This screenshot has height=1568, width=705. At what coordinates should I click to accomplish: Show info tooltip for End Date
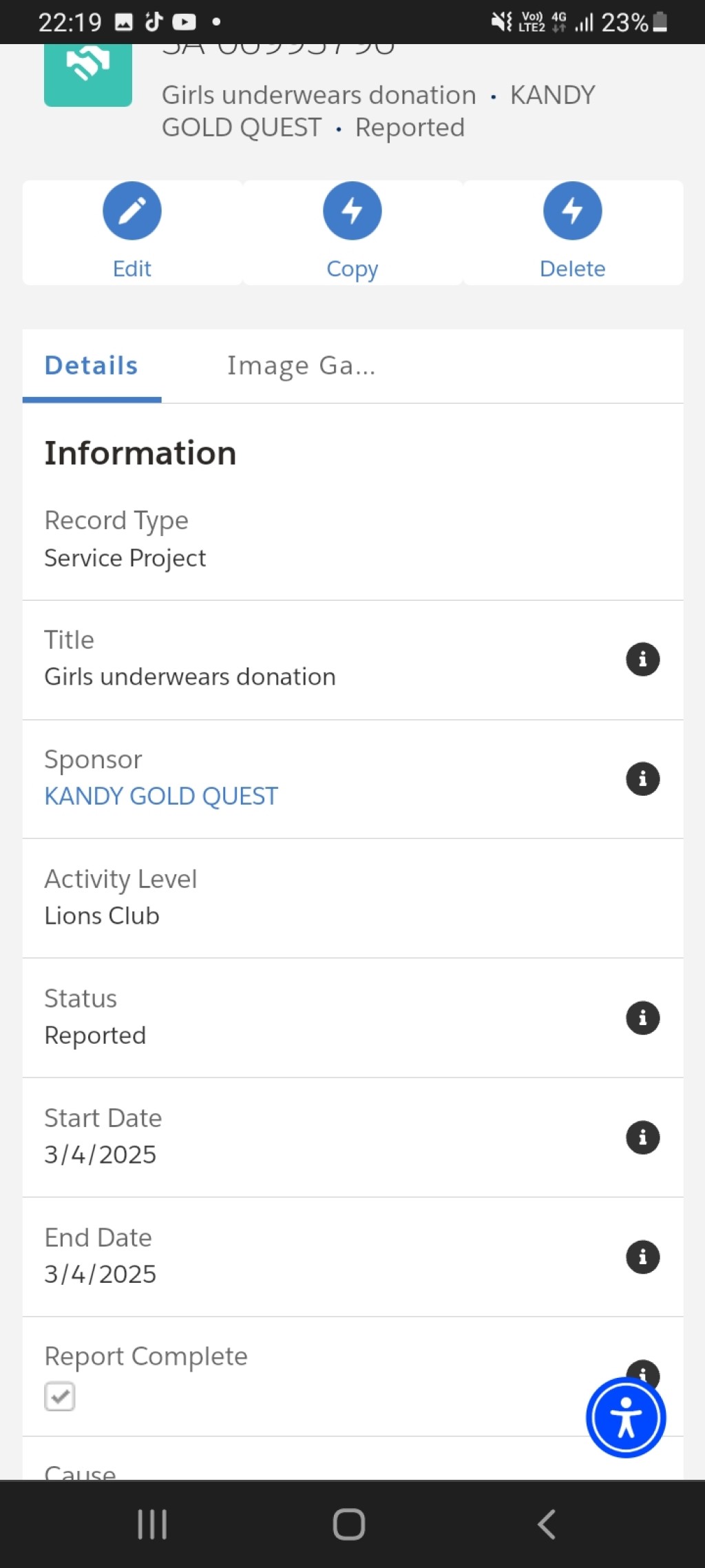643,1257
